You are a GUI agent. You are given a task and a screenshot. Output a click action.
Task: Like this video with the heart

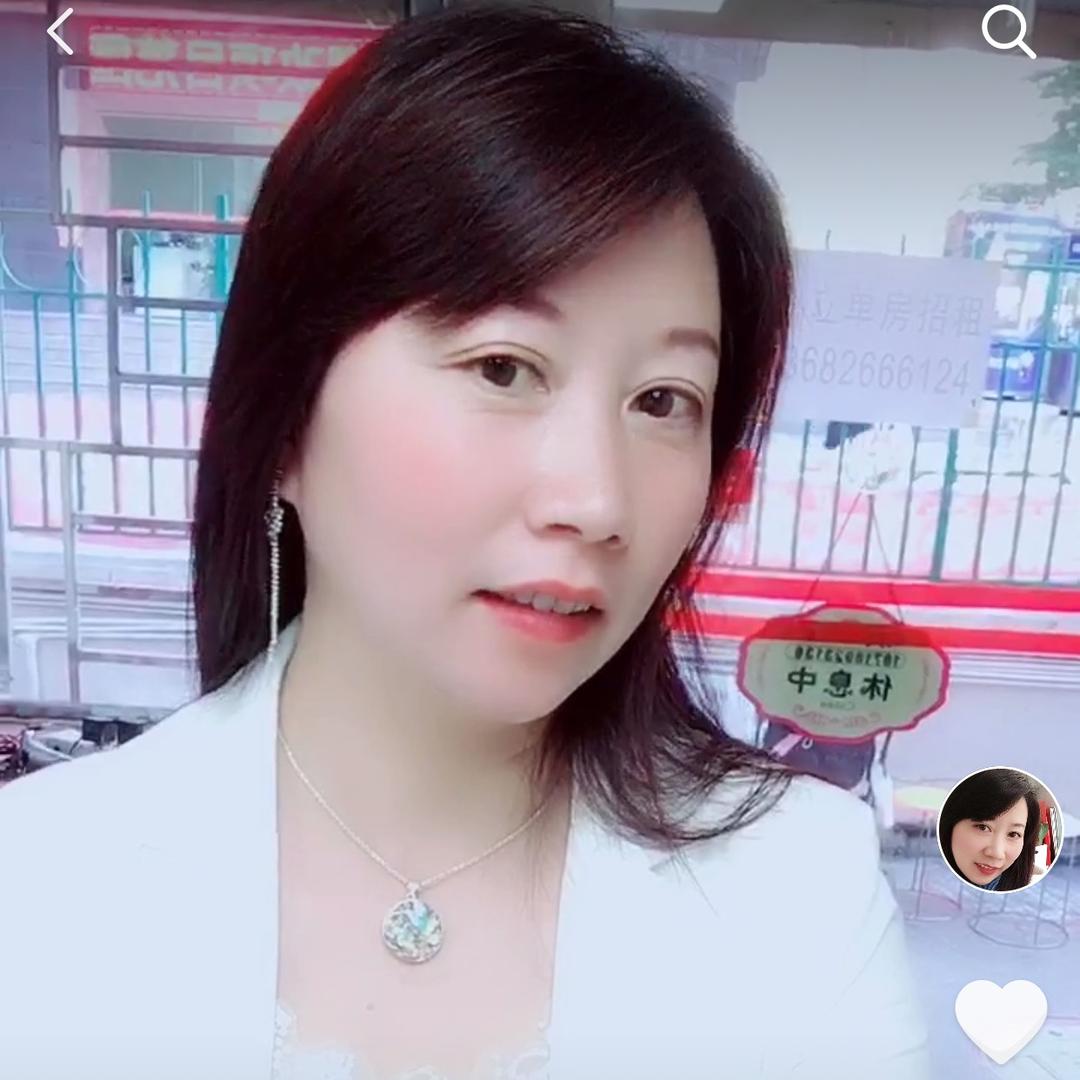coord(1001,1019)
